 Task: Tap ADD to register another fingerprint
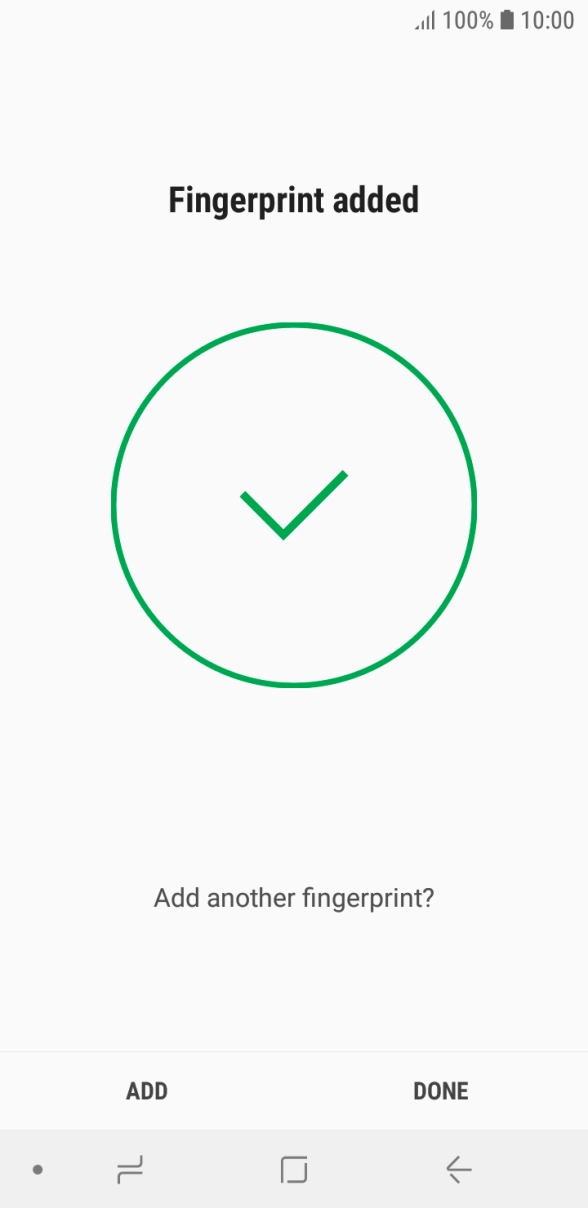[147, 1091]
